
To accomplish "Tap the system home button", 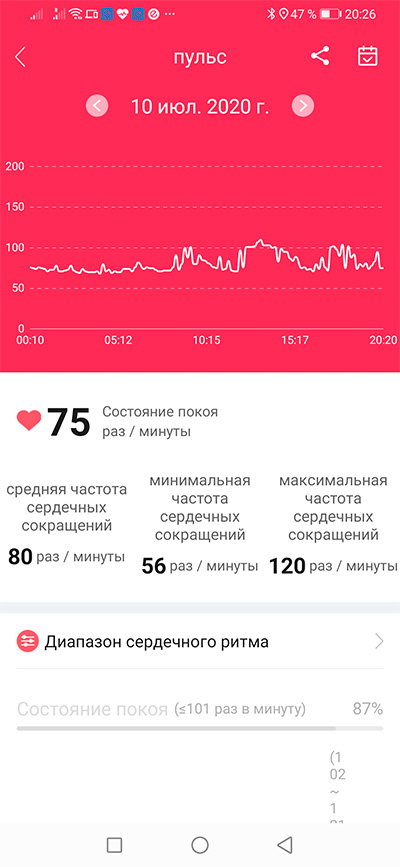I will (x=200, y=844).
